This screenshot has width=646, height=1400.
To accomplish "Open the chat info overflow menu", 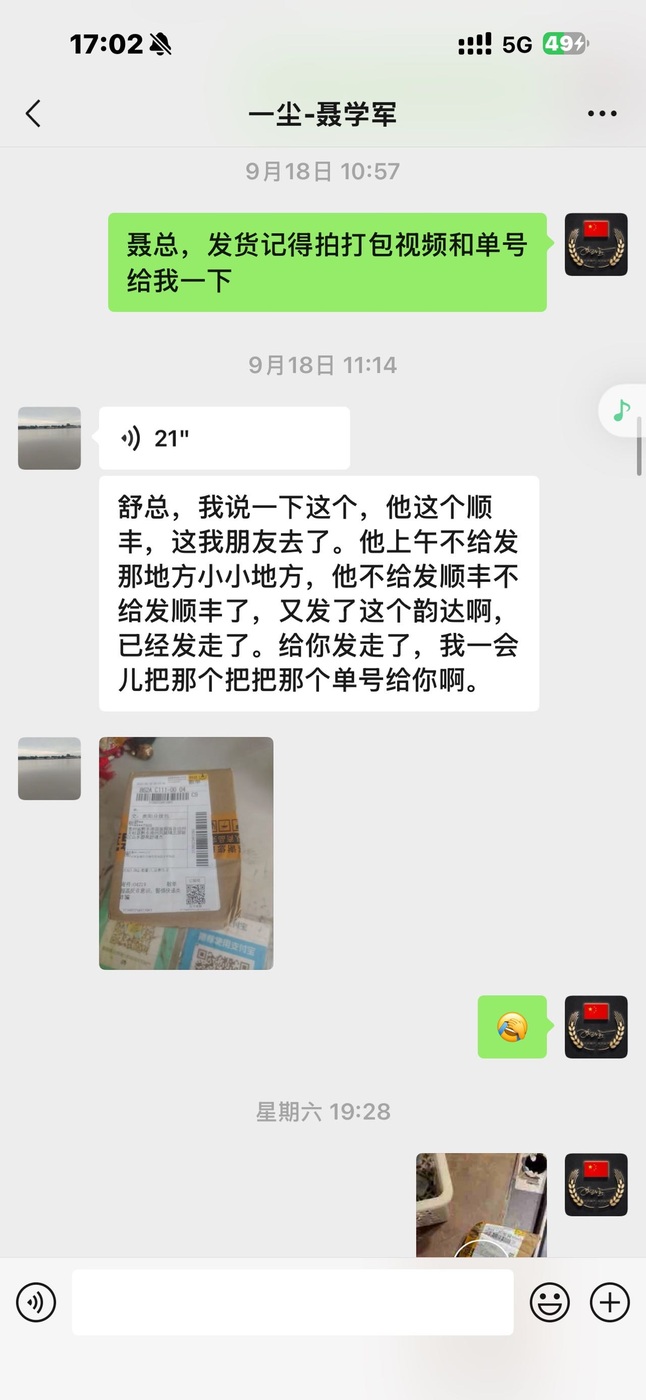I will [x=602, y=114].
